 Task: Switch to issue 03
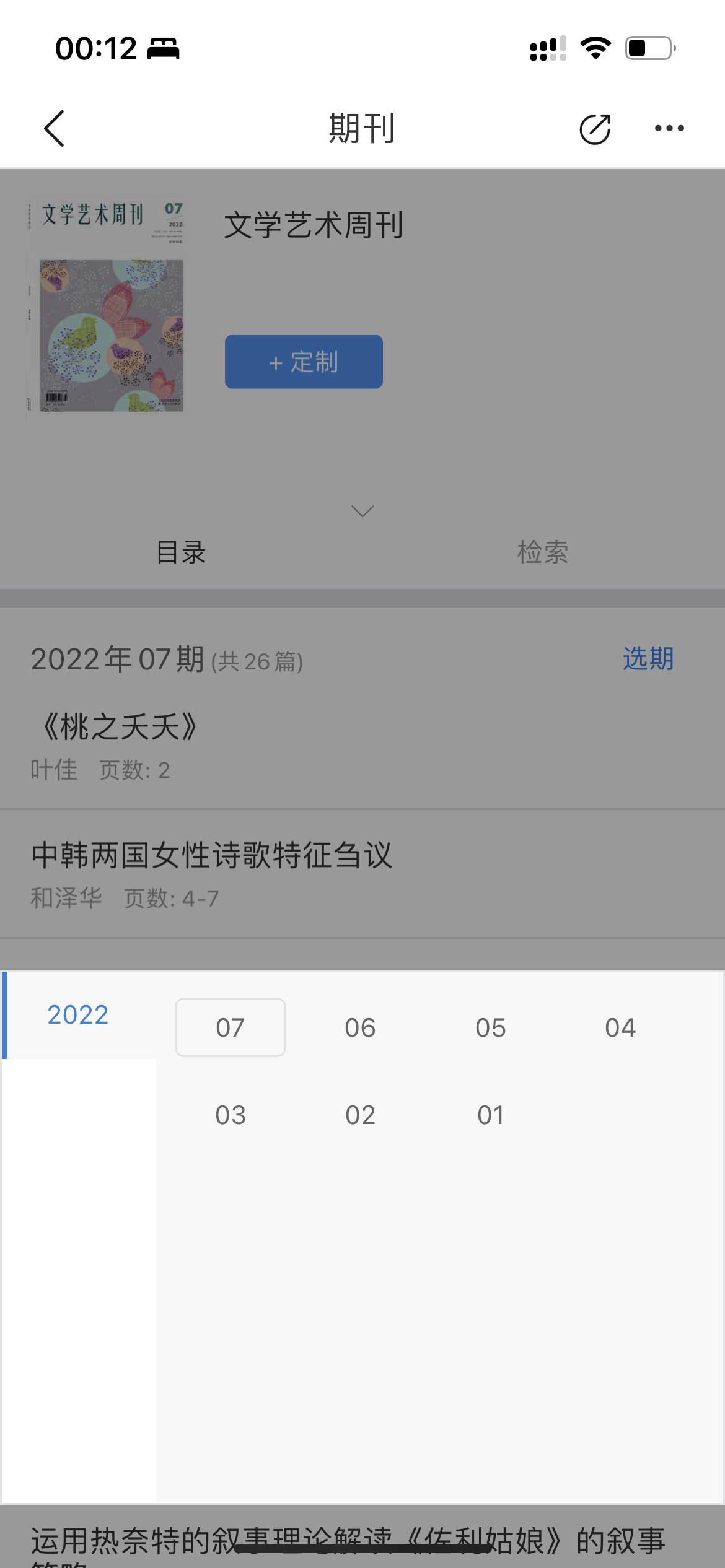coord(231,1115)
